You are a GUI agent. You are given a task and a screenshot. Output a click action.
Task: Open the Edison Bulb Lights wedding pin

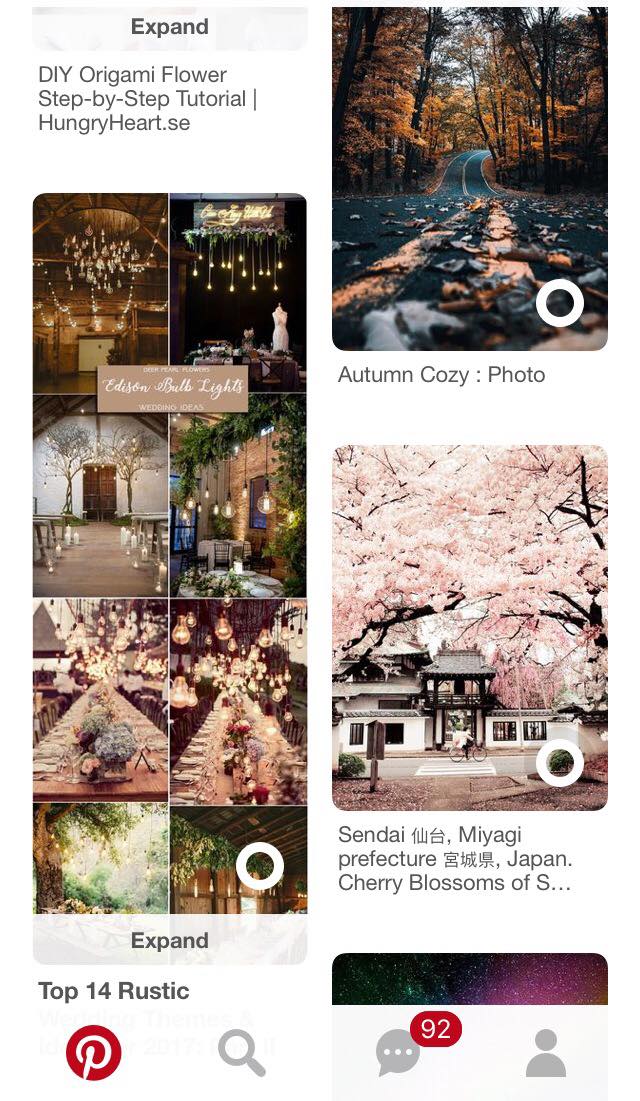click(170, 555)
